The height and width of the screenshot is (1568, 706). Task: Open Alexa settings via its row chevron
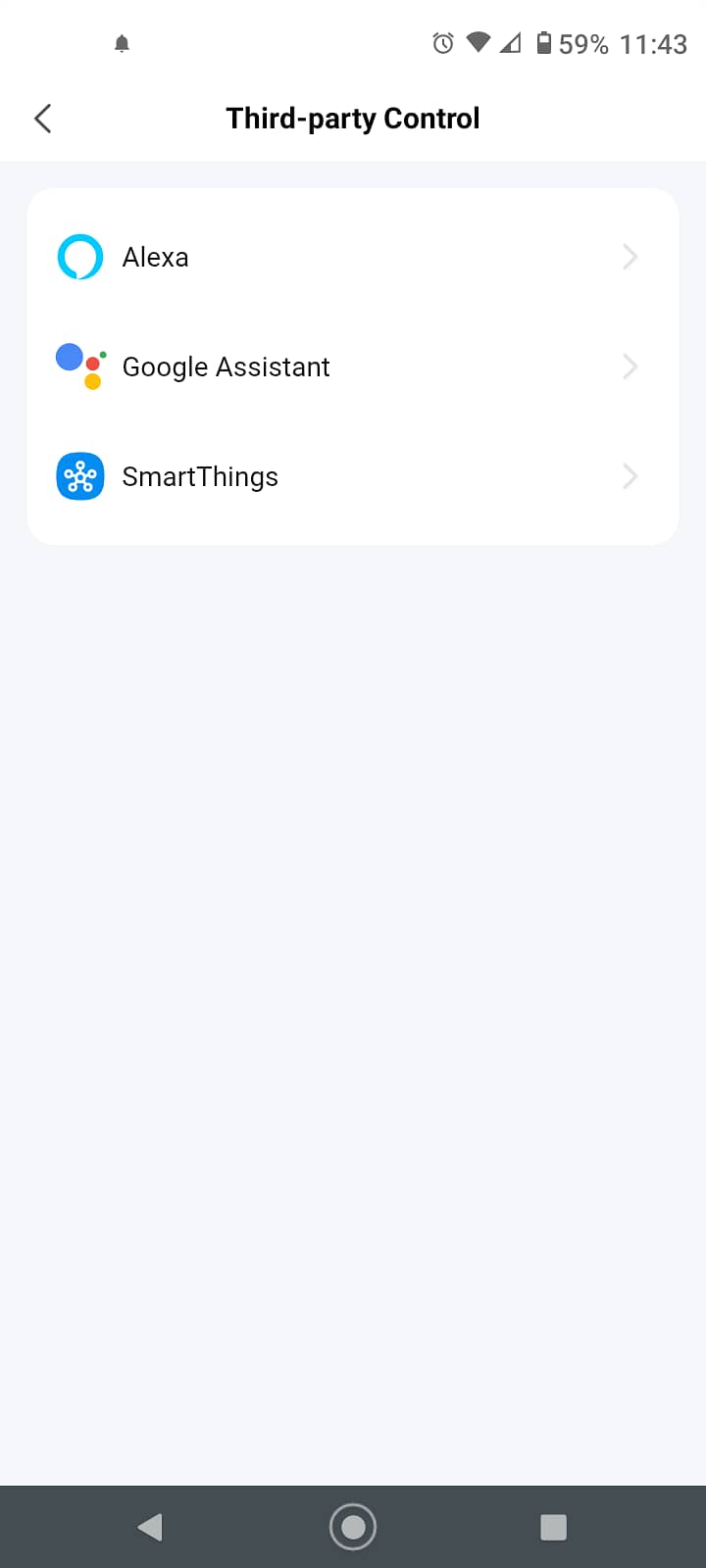pyautogui.click(x=630, y=257)
